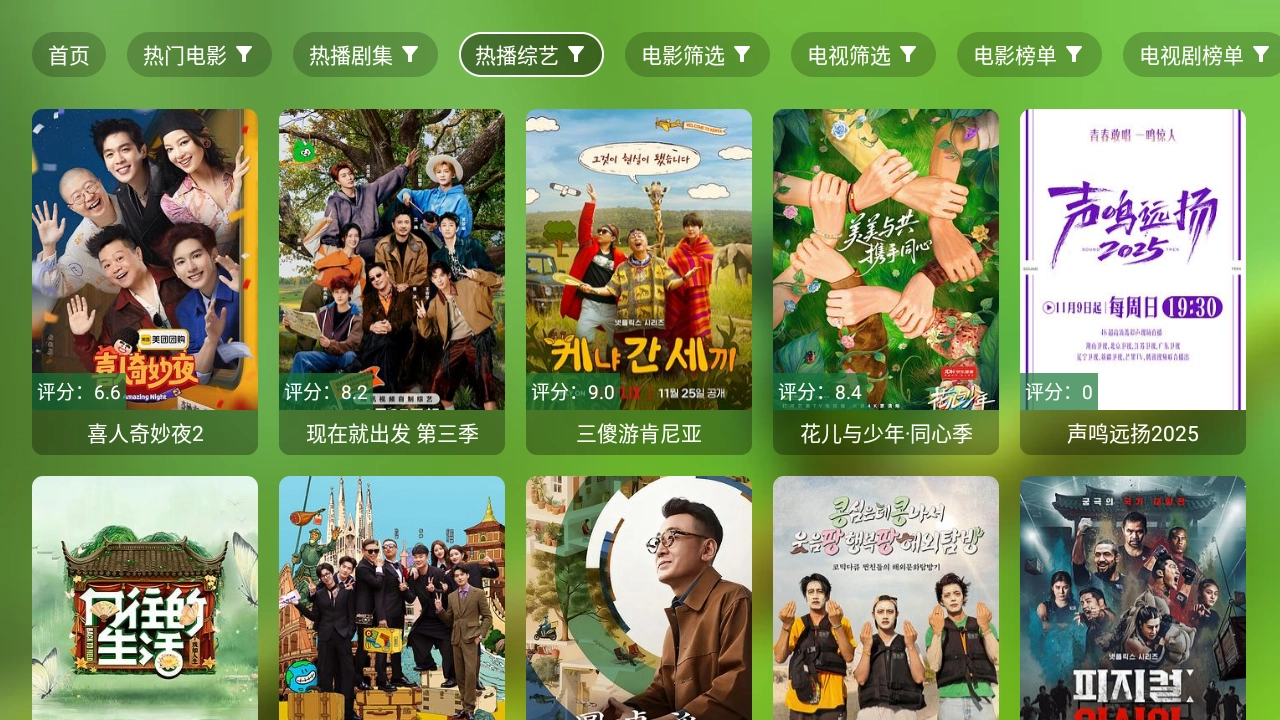The width and height of the screenshot is (1280, 720).
Task: Open the Korean life-vest travel show poster
Action: tap(886, 600)
